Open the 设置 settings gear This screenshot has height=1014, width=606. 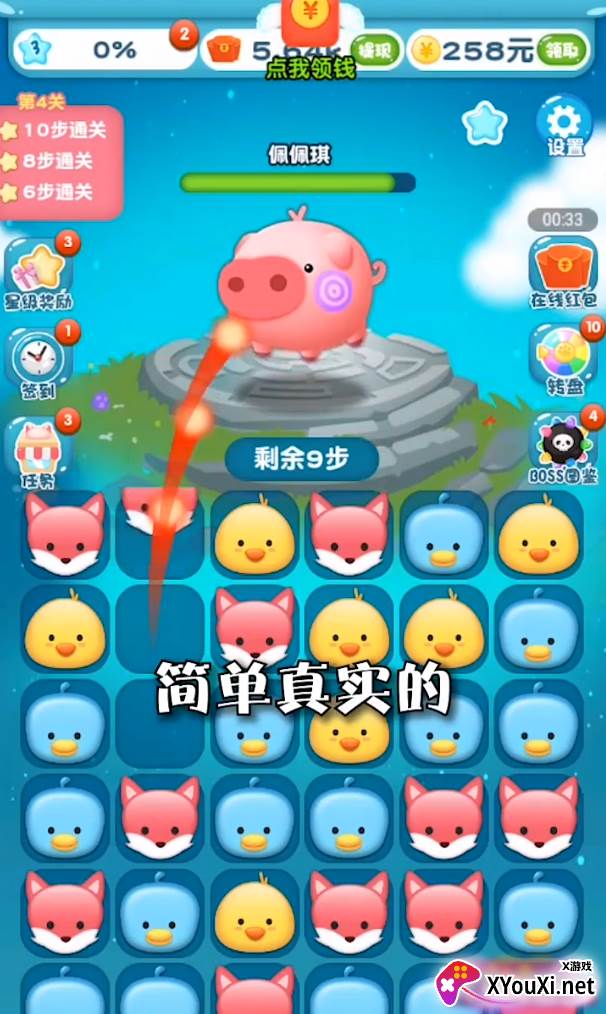(565, 126)
